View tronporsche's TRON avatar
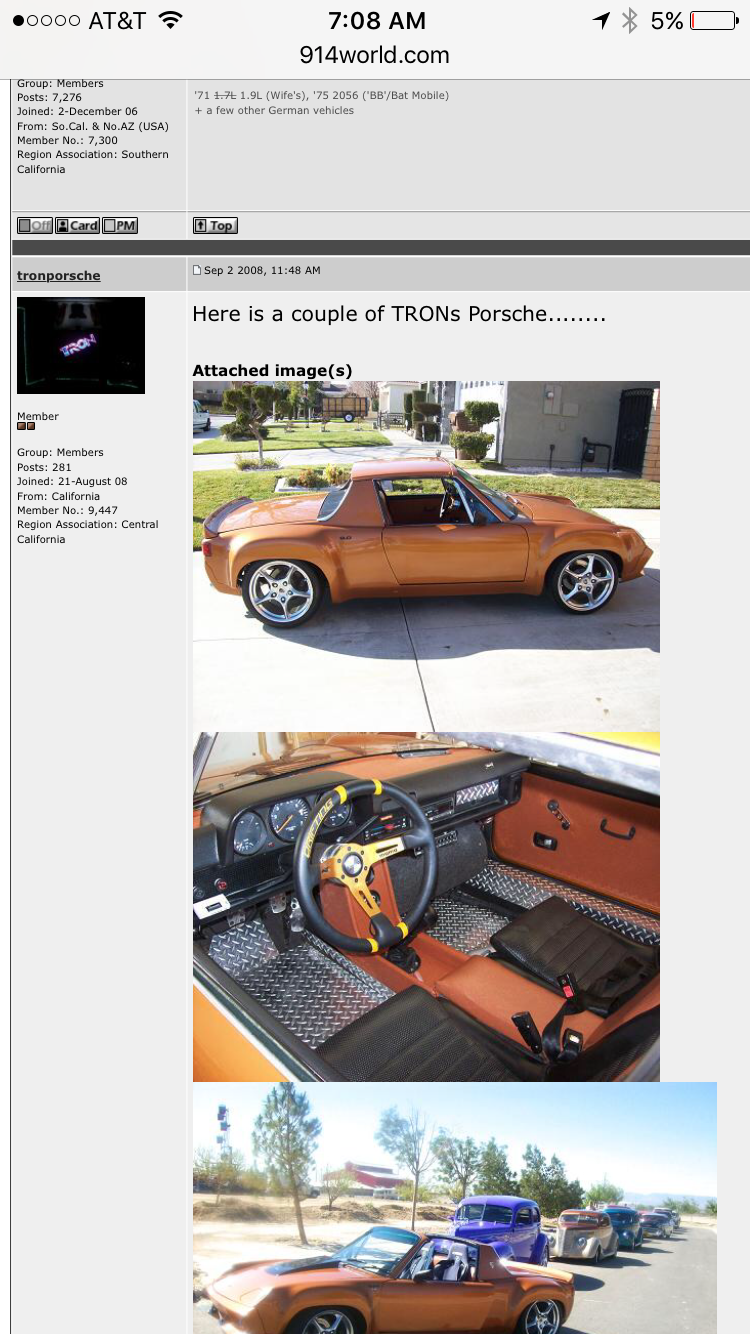750x1334 pixels. (81, 345)
